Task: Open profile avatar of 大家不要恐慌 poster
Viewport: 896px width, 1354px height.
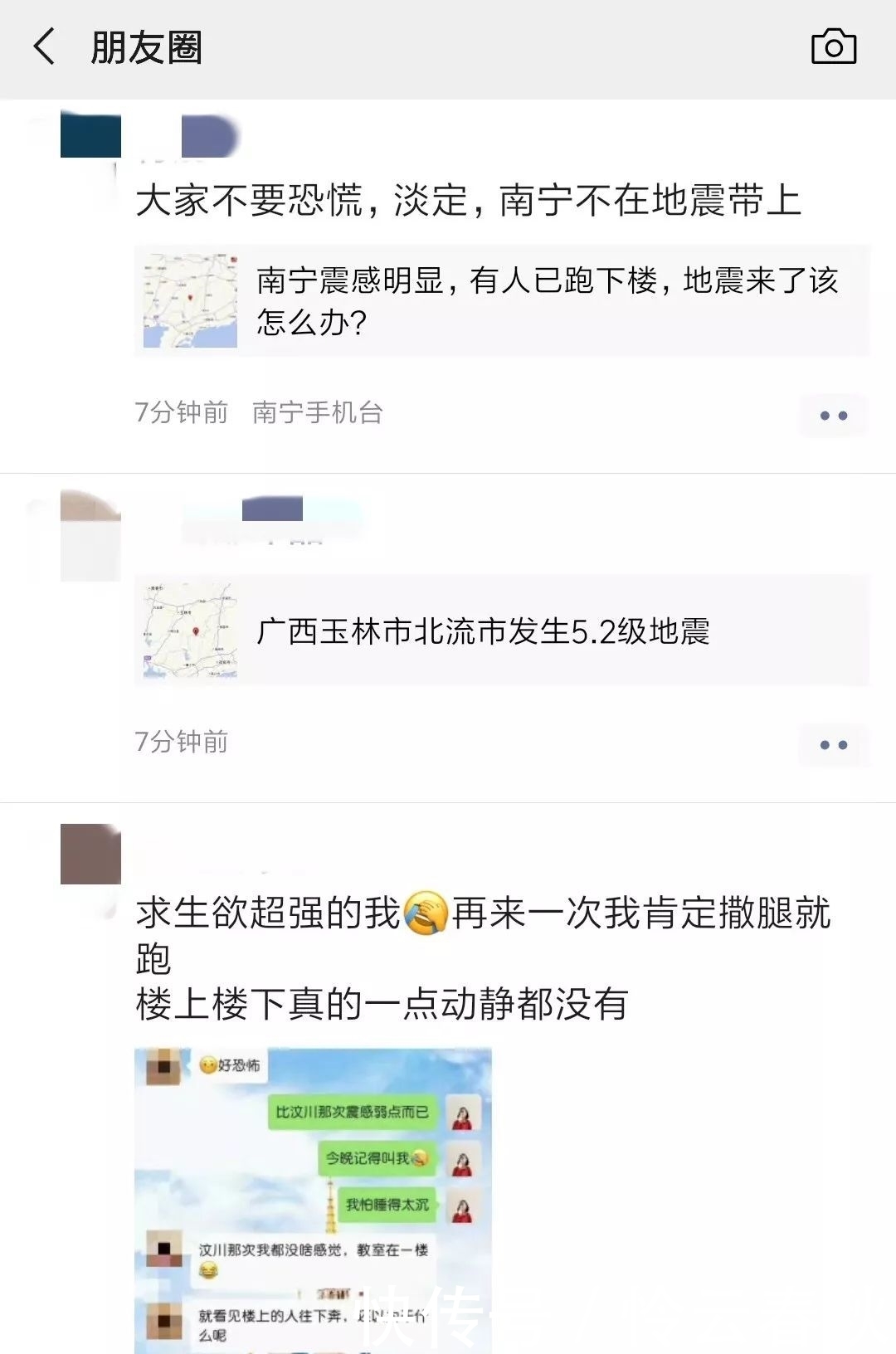Action: pyautogui.click(x=90, y=136)
